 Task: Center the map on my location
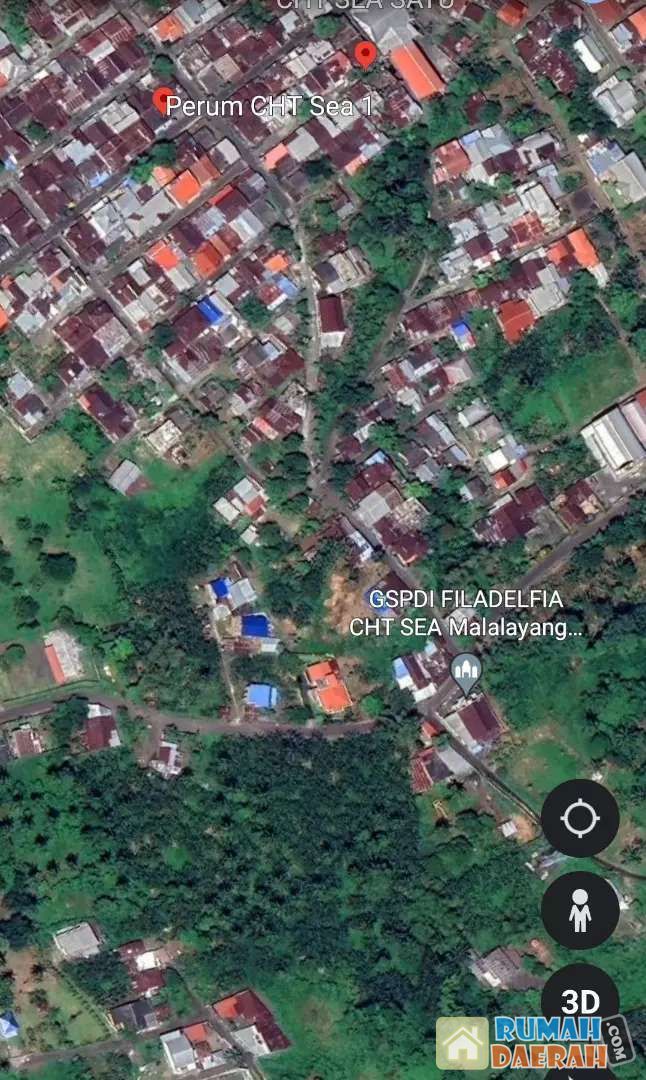(580, 818)
